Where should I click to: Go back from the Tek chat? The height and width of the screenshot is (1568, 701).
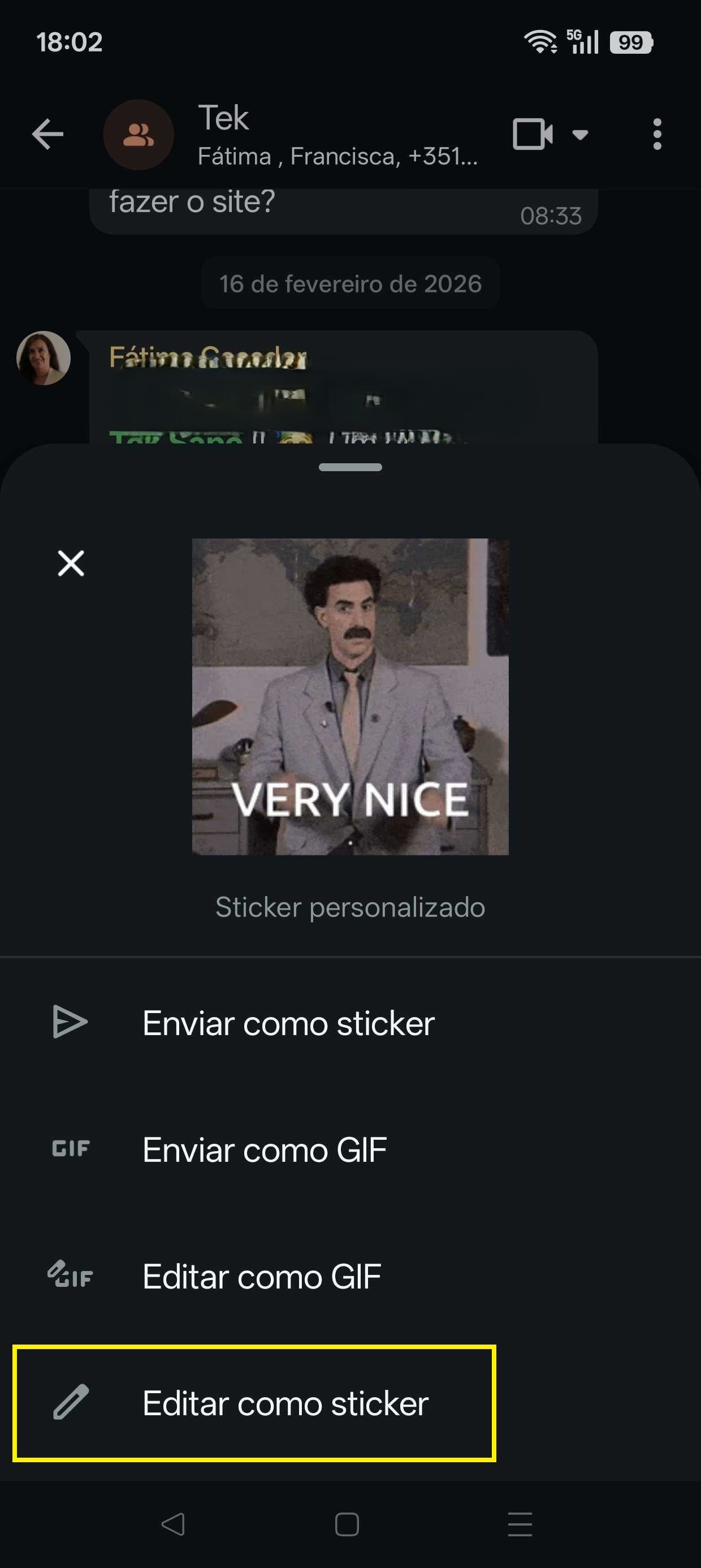tap(47, 134)
